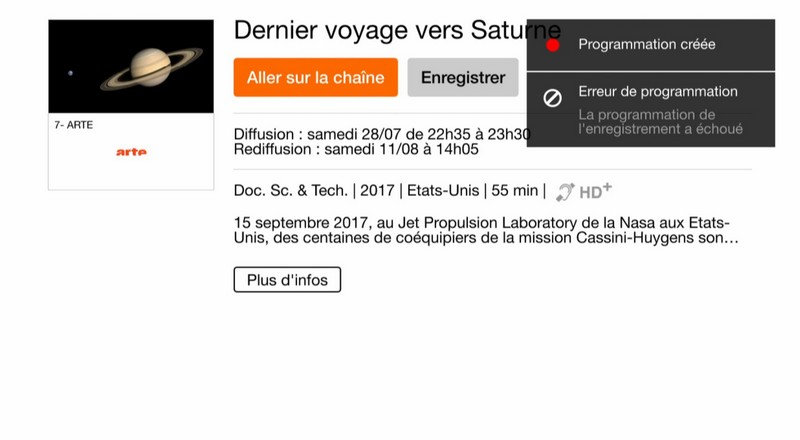
Task: Tap the orange 'Aller sur la chaîne' button
Action: tap(315, 77)
